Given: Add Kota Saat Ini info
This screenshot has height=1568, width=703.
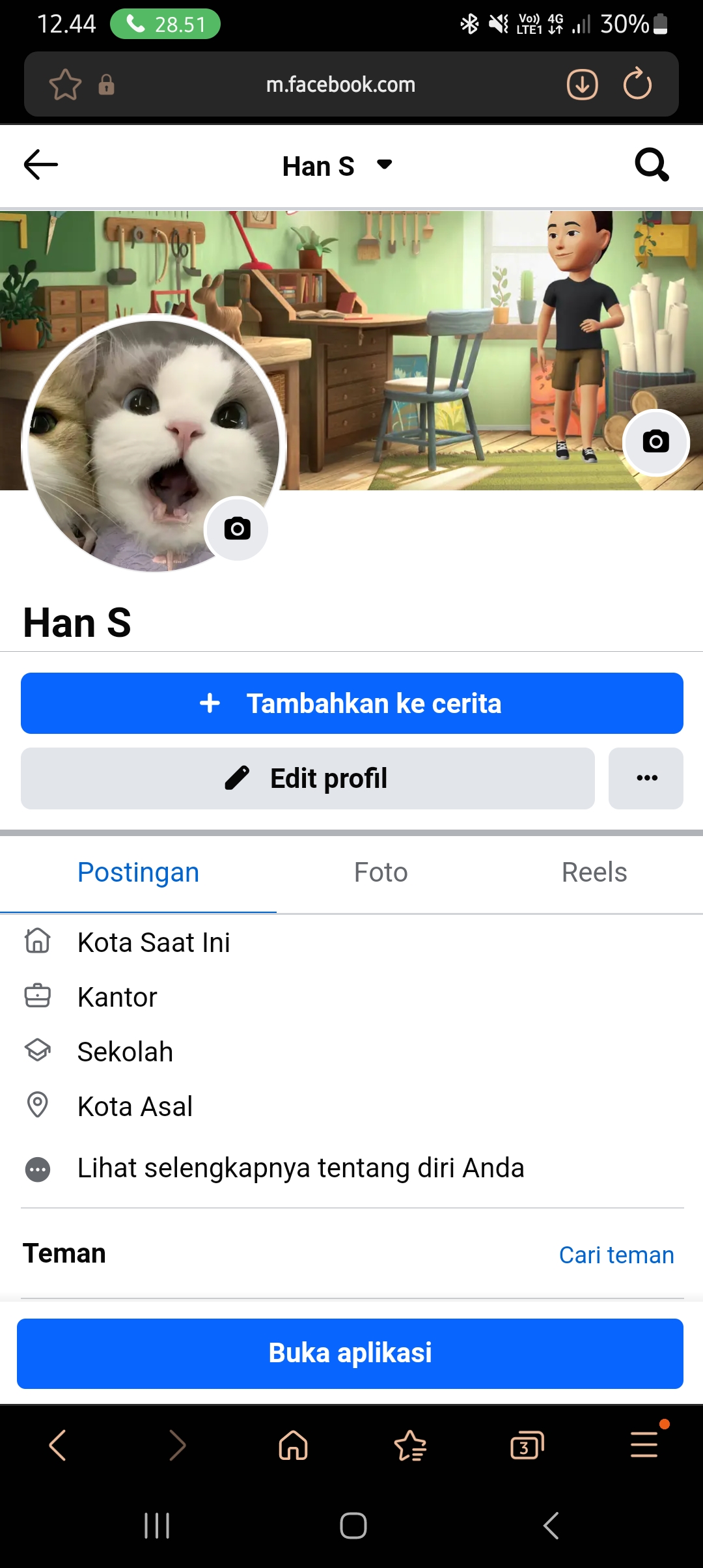Looking at the screenshot, I should pos(154,942).
